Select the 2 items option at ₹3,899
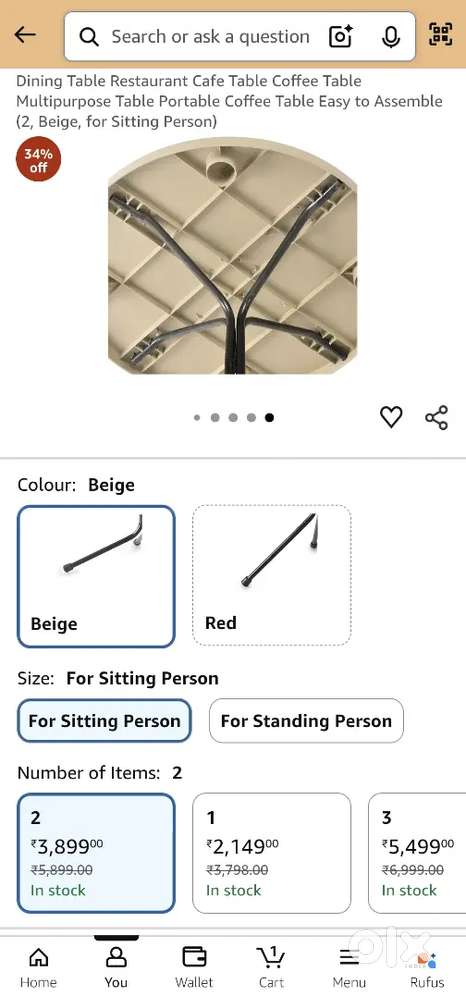This screenshot has height=999, width=466. pyautogui.click(x=96, y=853)
